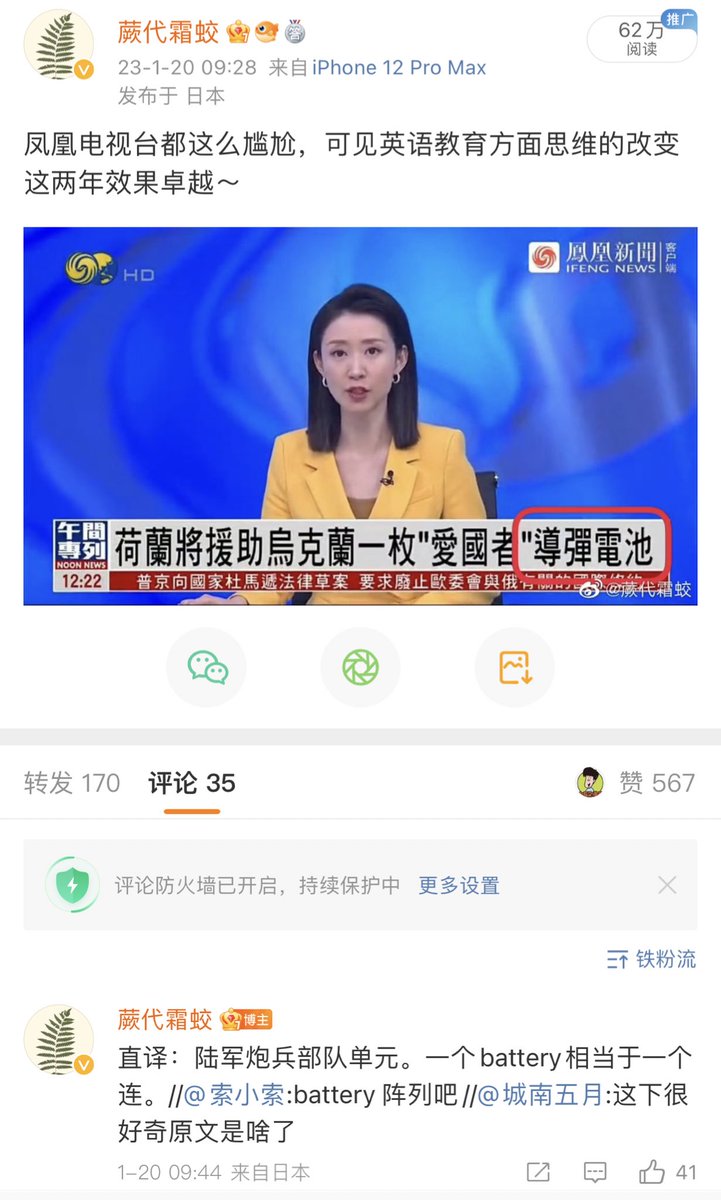Switch to the 评论 35 tab
The height and width of the screenshot is (1200, 721).
192,783
